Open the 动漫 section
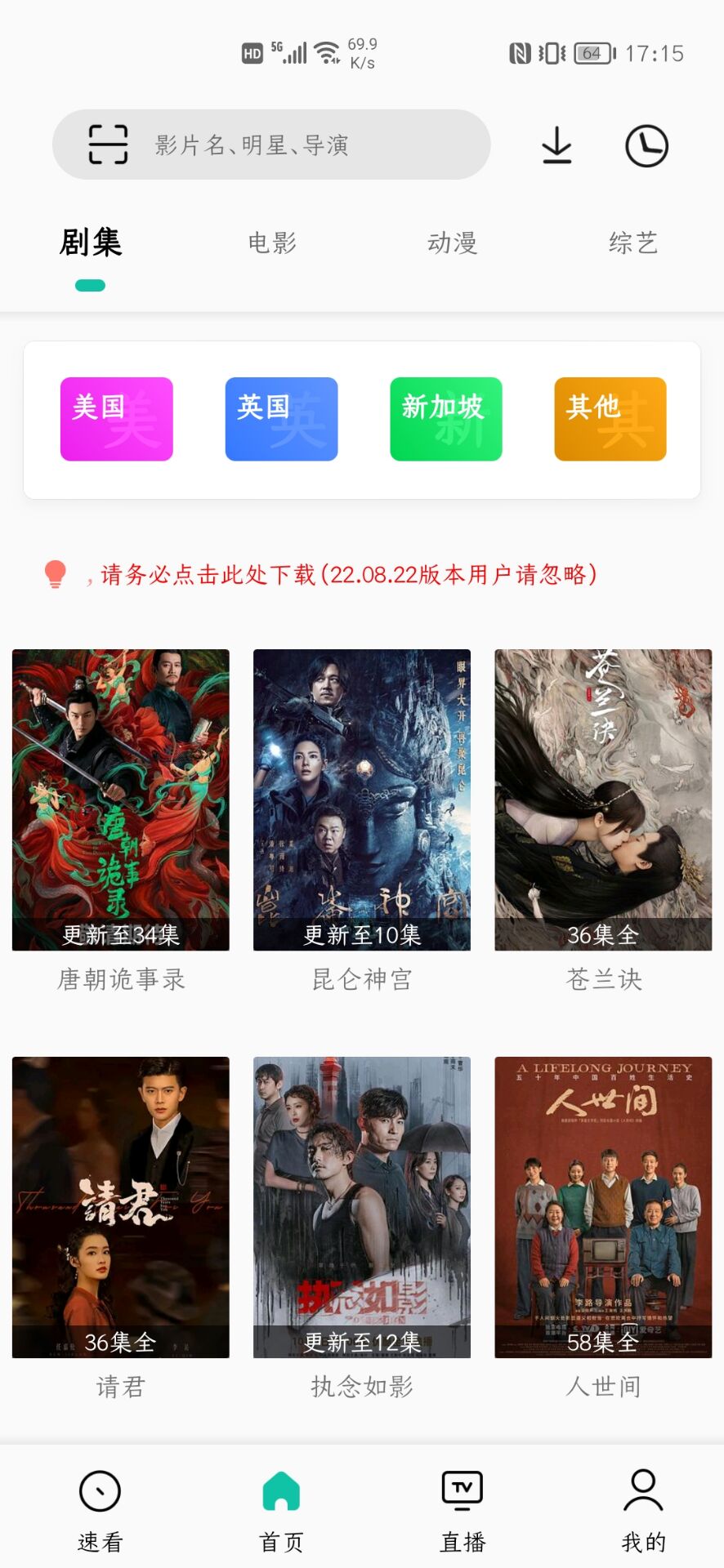 click(452, 243)
